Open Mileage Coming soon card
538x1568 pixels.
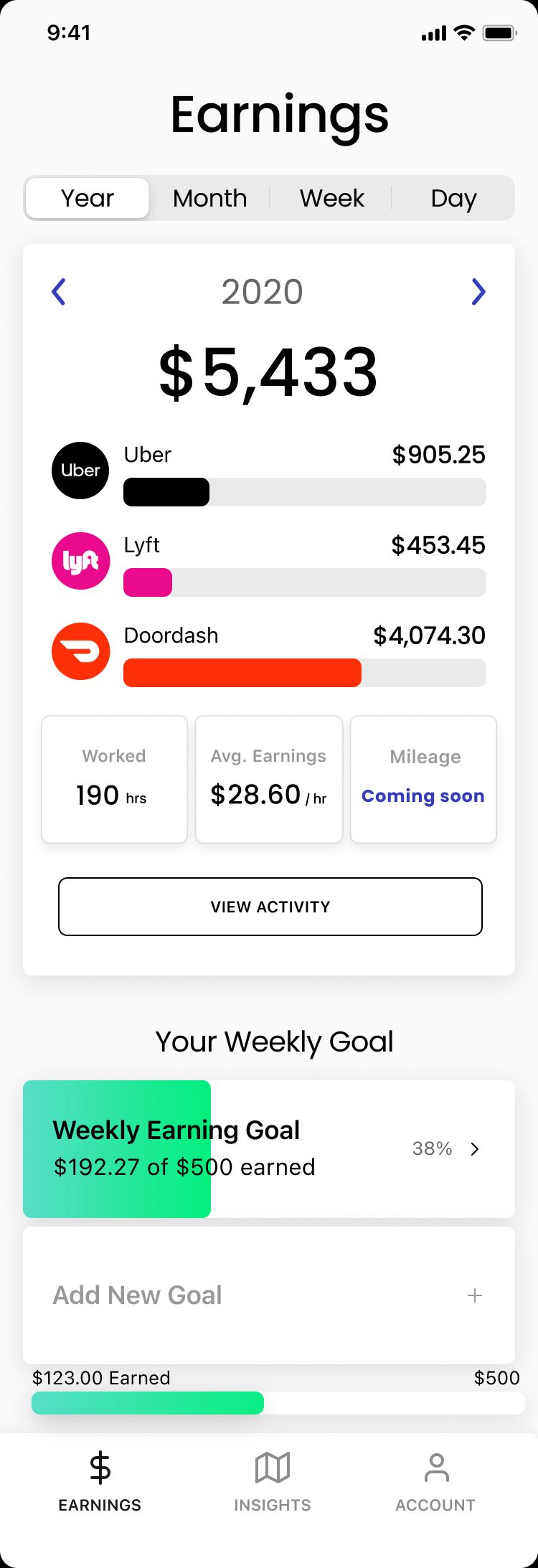tap(423, 779)
